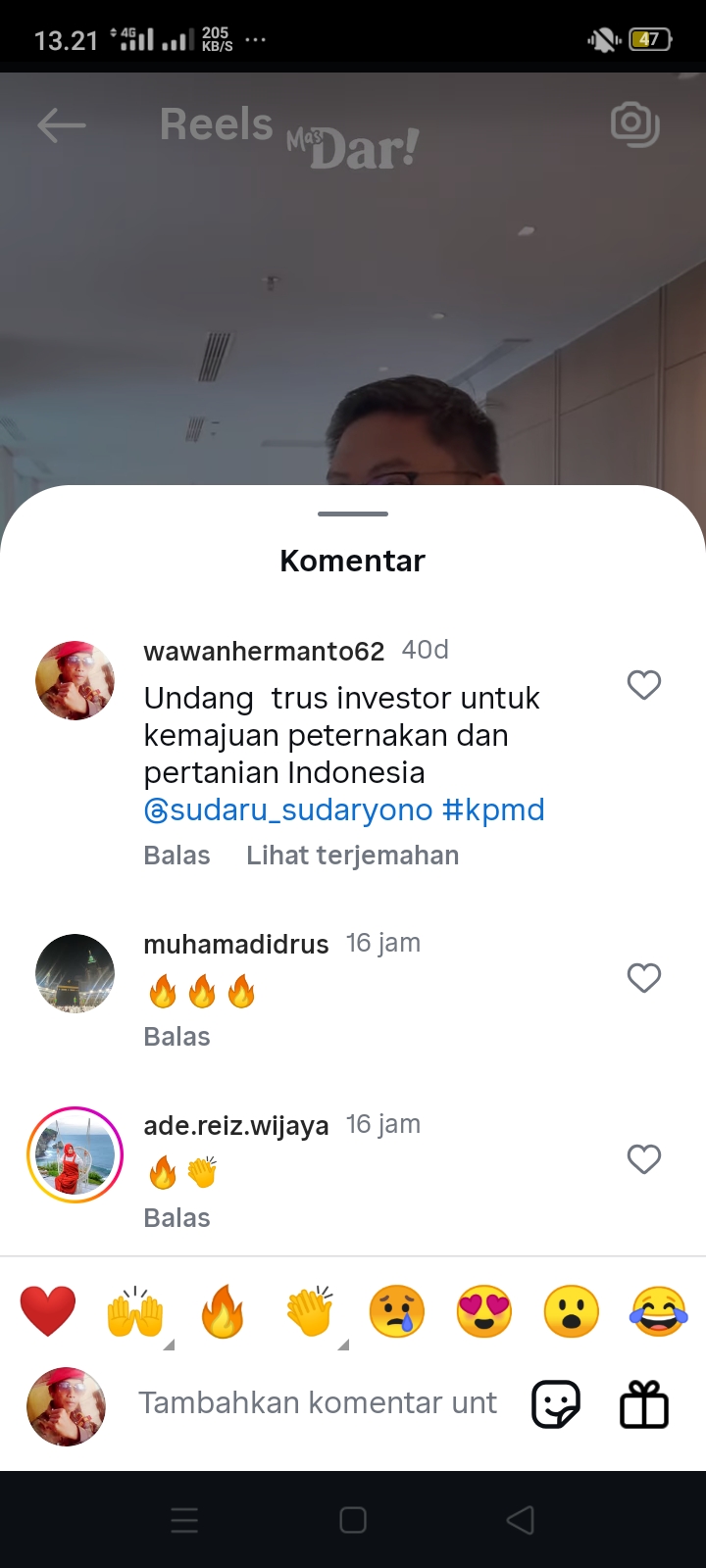Open the @sudaru_sudaryono mention link
The width and height of the screenshot is (706, 1568).
288,810
